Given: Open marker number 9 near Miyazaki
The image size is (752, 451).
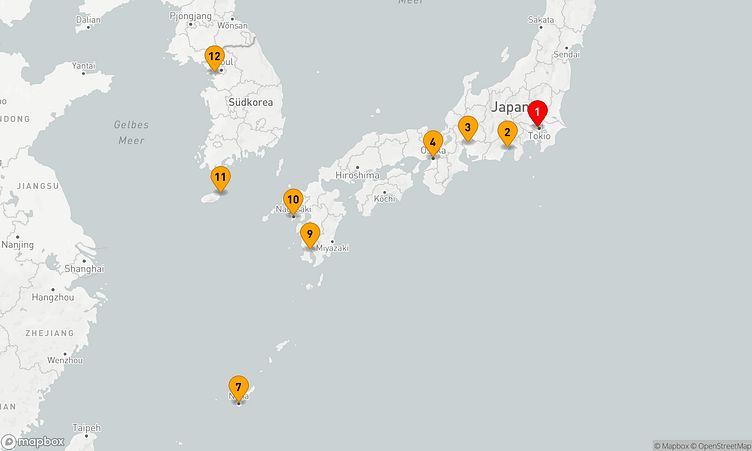Looking at the screenshot, I should (310, 235).
